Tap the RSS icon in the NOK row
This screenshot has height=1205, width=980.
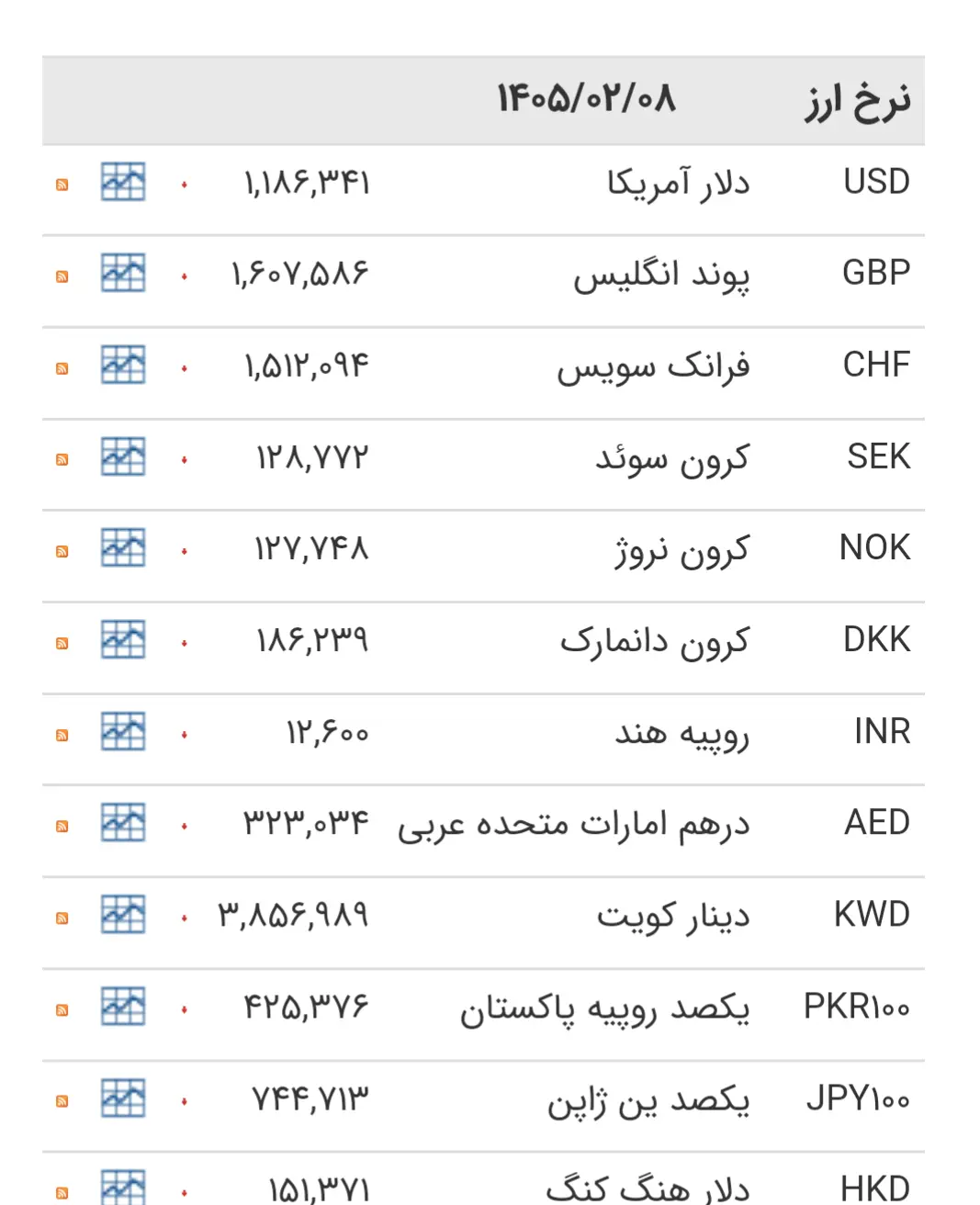pos(62,552)
